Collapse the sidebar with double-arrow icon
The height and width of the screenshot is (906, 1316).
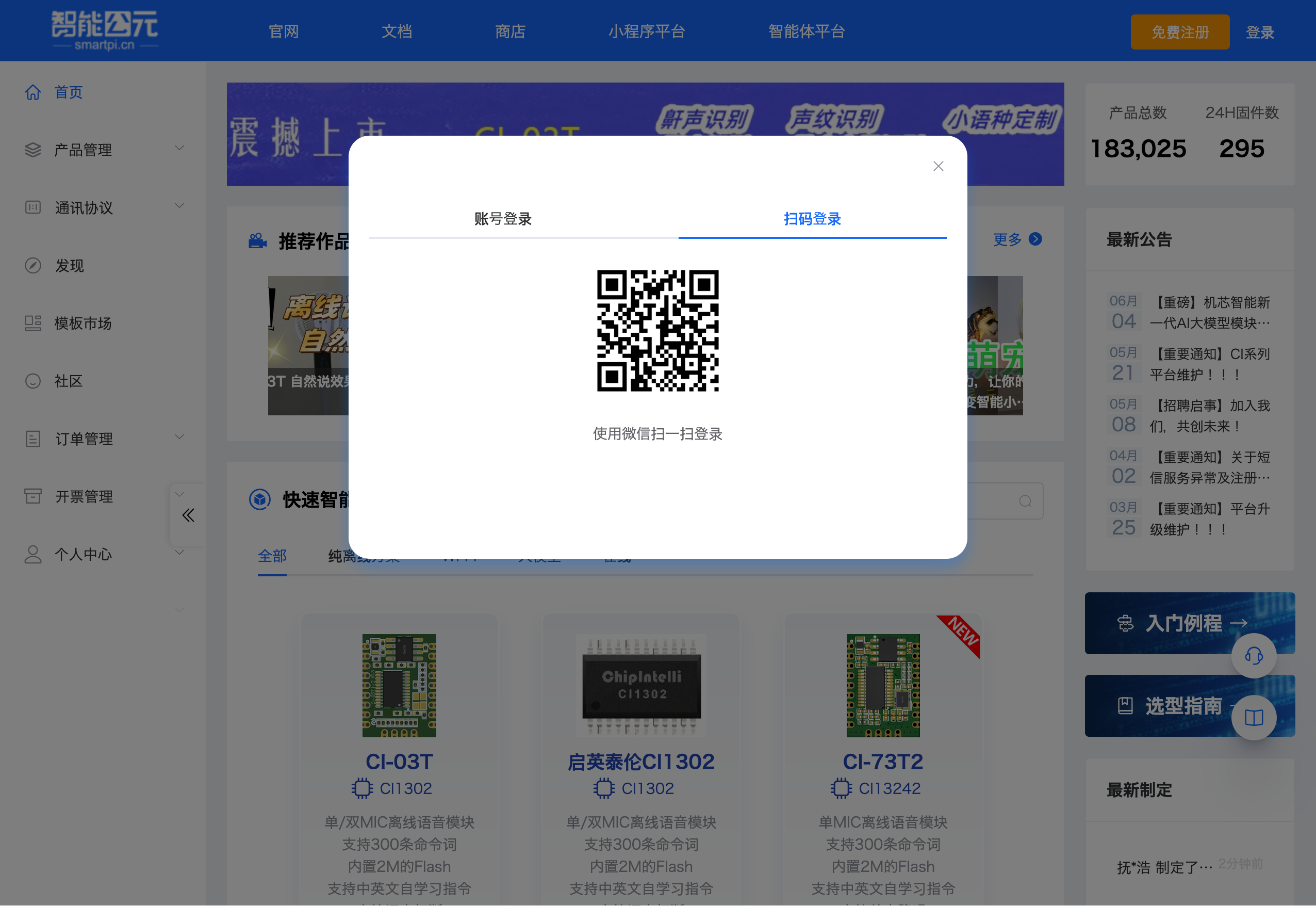coord(188,515)
